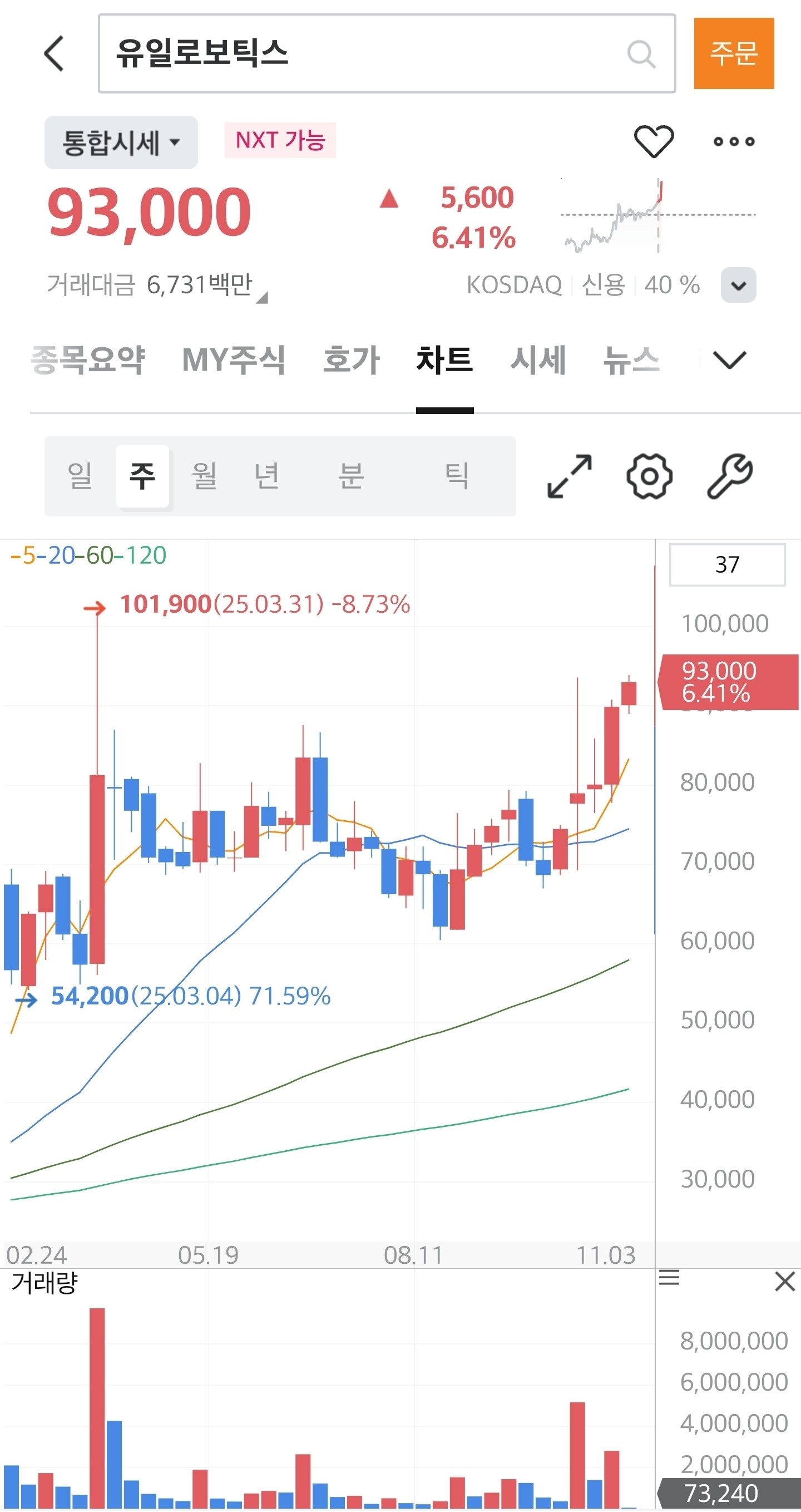Screen dimensions: 801x1512
Task: Switch the chart to daily 일 candles
Action: tap(80, 475)
